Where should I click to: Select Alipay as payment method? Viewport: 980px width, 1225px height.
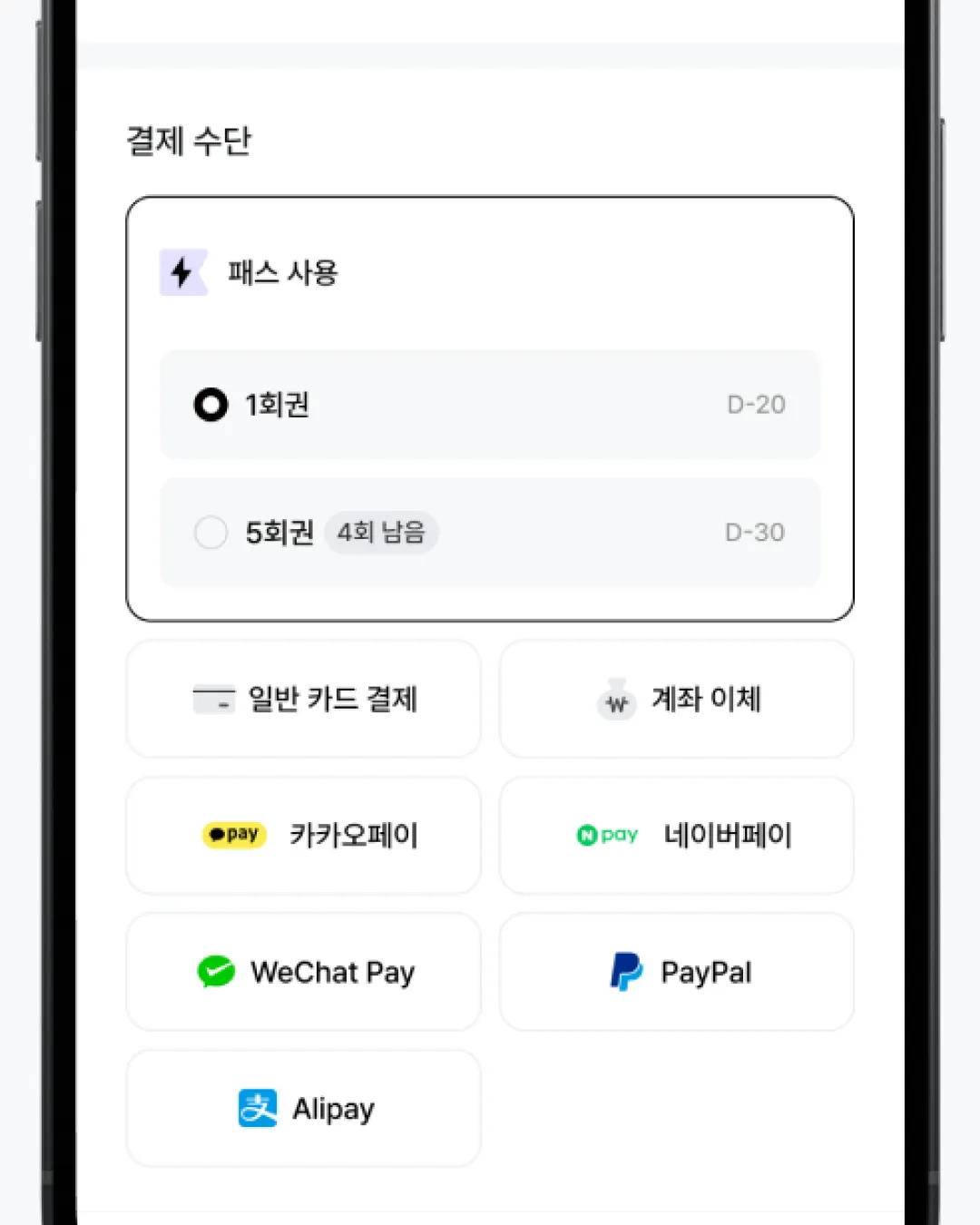(304, 1108)
